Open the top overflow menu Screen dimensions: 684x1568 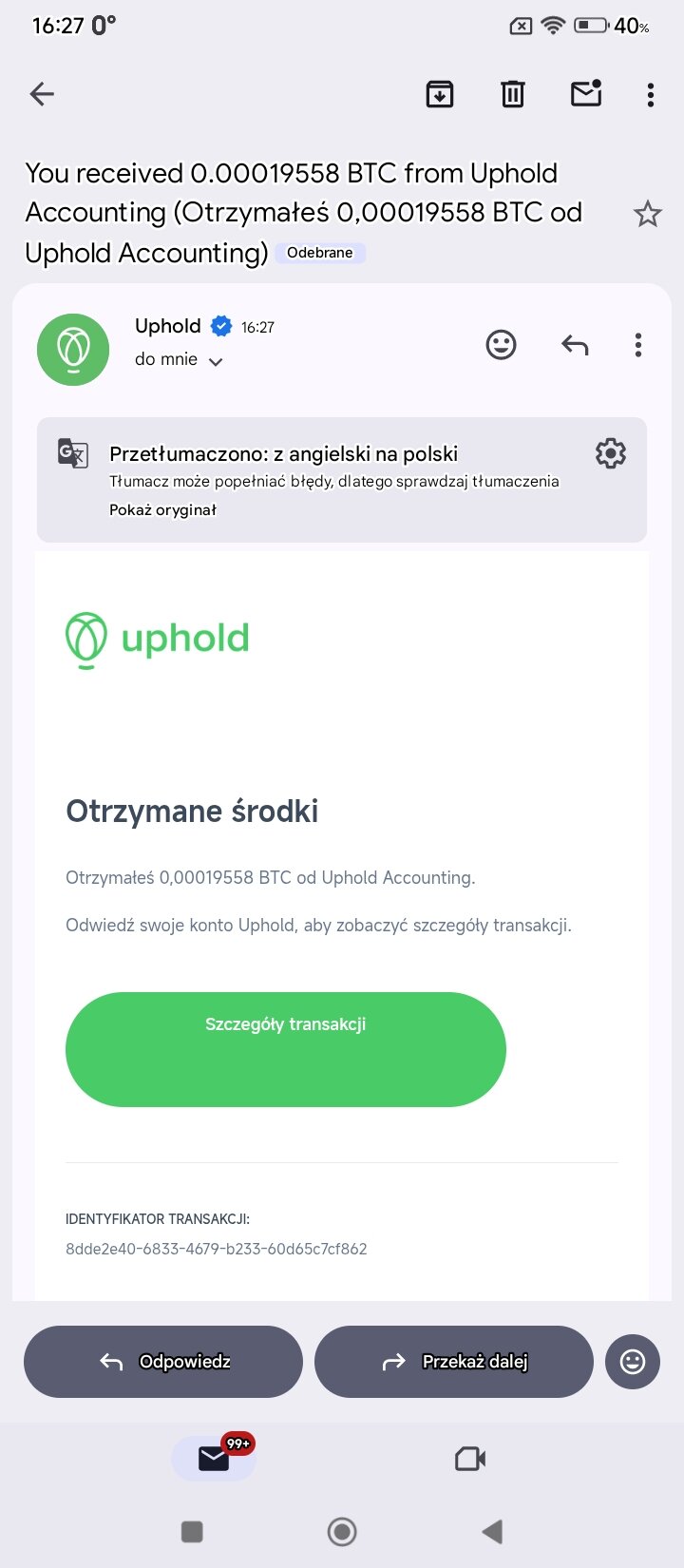tap(650, 94)
